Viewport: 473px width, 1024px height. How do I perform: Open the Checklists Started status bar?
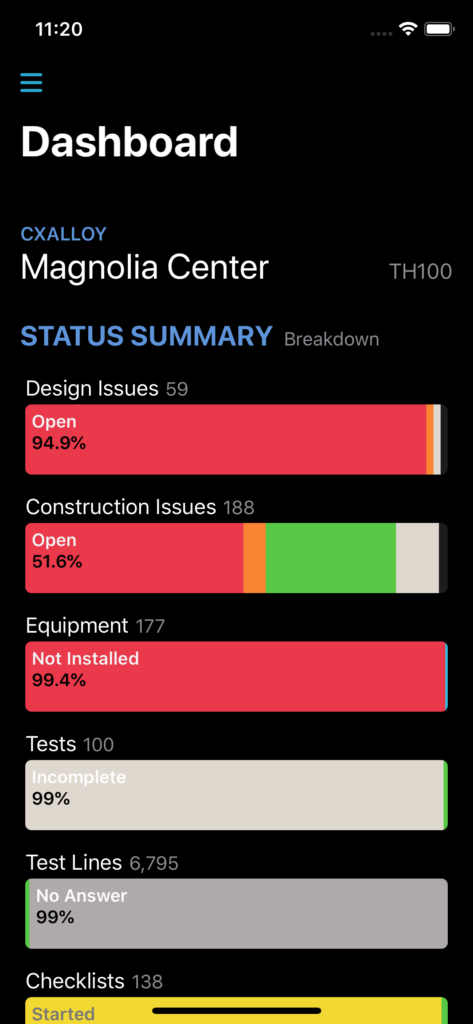[236, 1010]
